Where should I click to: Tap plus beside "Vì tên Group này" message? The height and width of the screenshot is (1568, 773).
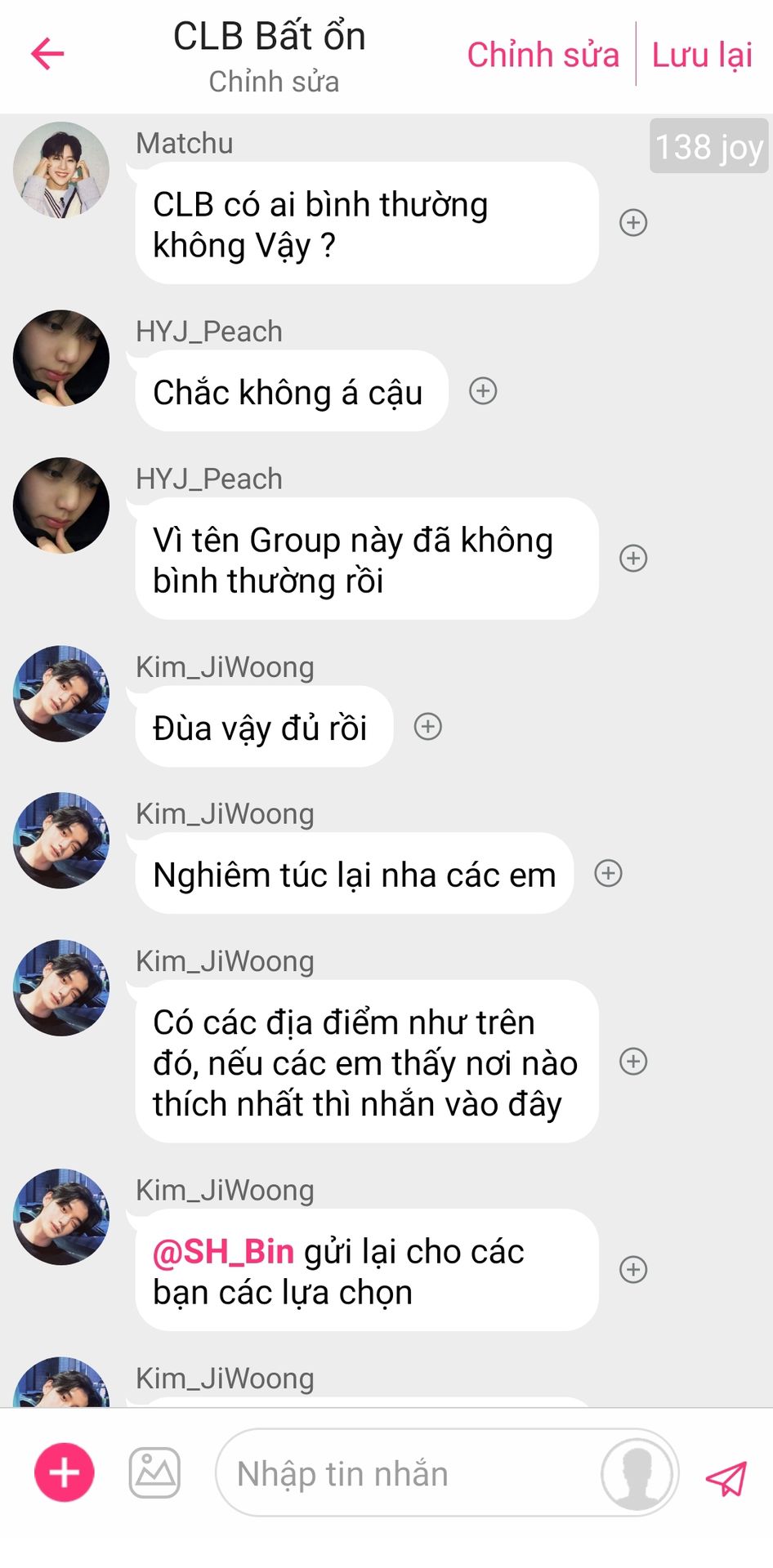633,559
